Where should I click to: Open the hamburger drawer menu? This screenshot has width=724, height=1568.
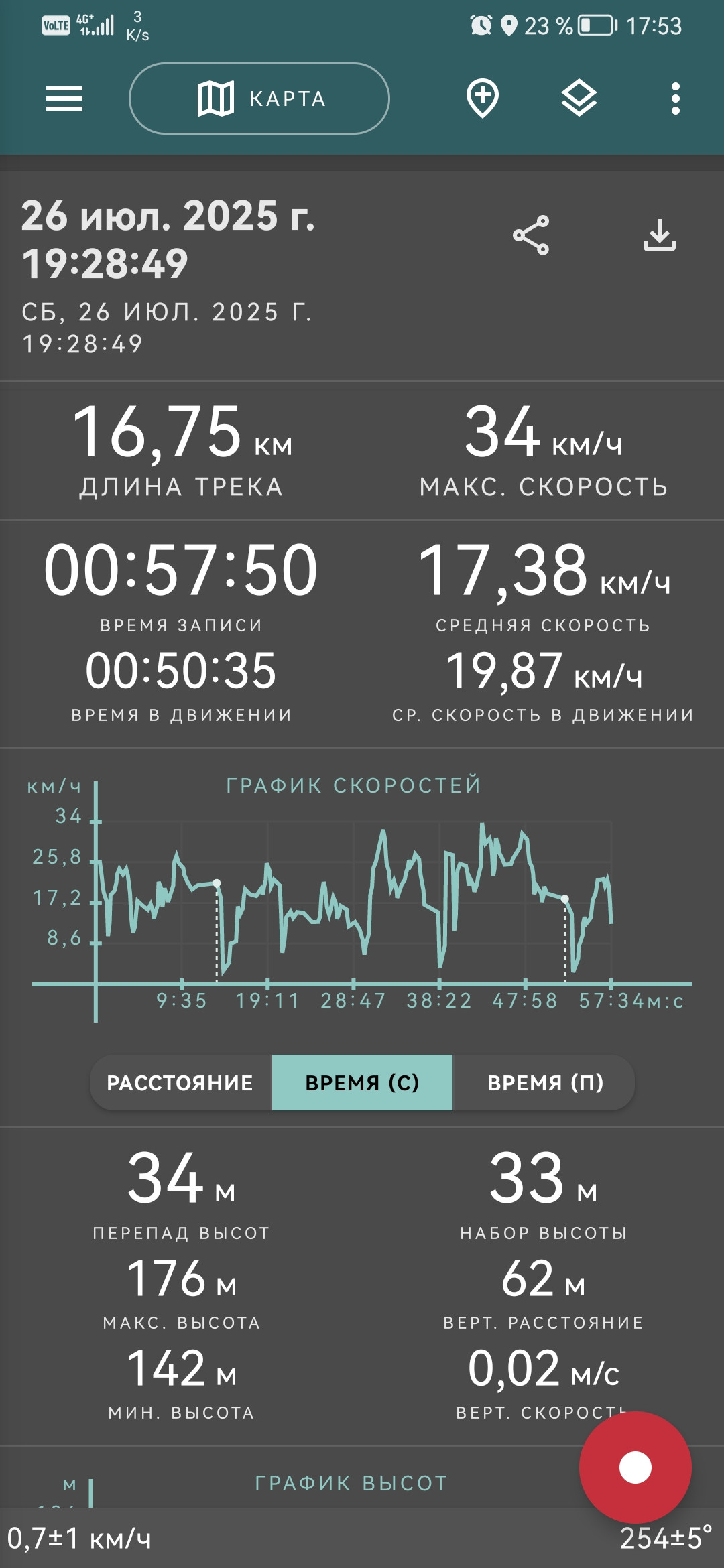[64, 99]
